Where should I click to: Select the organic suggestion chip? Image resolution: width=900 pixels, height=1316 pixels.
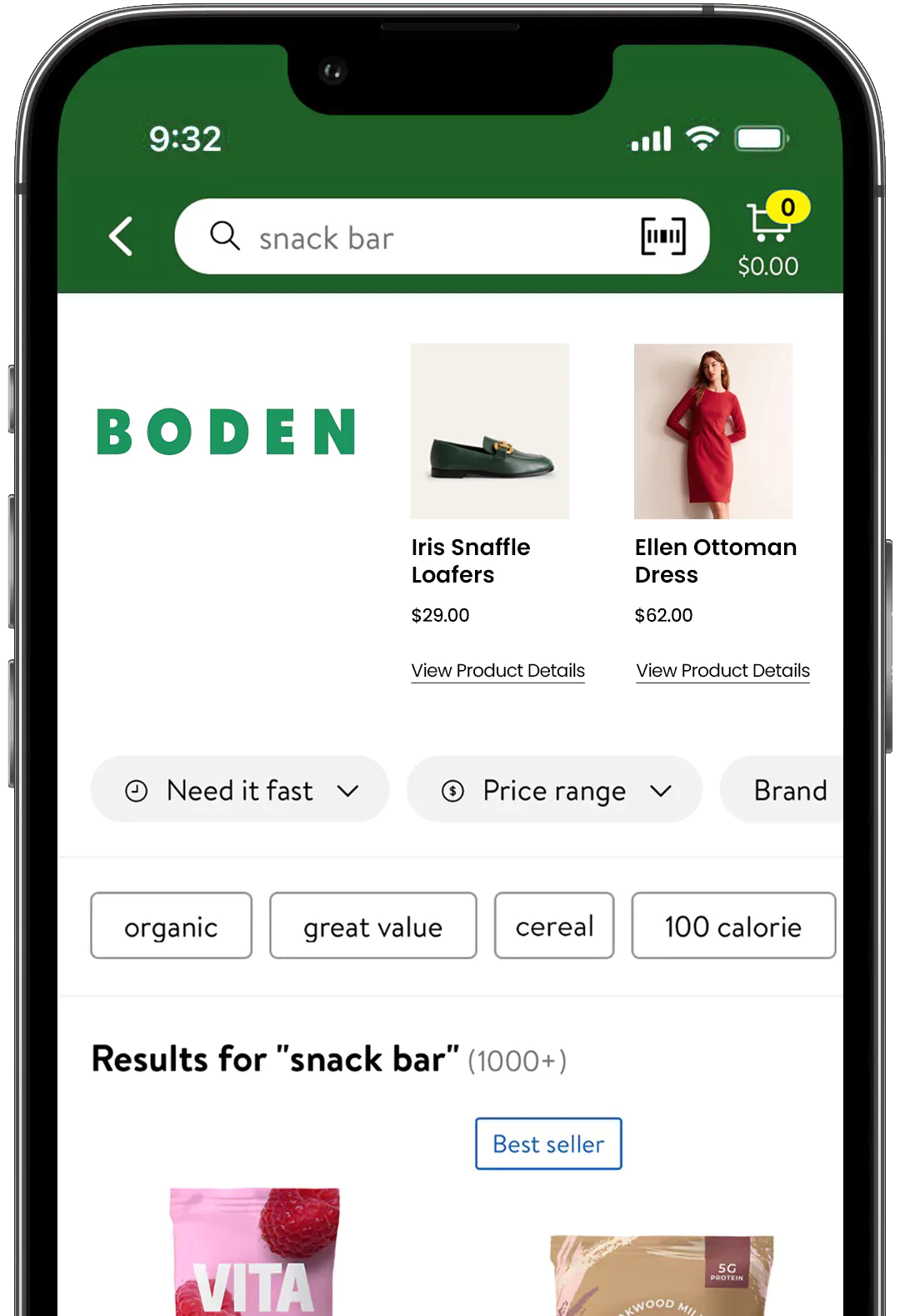pyautogui.click(x=171, y=926)
